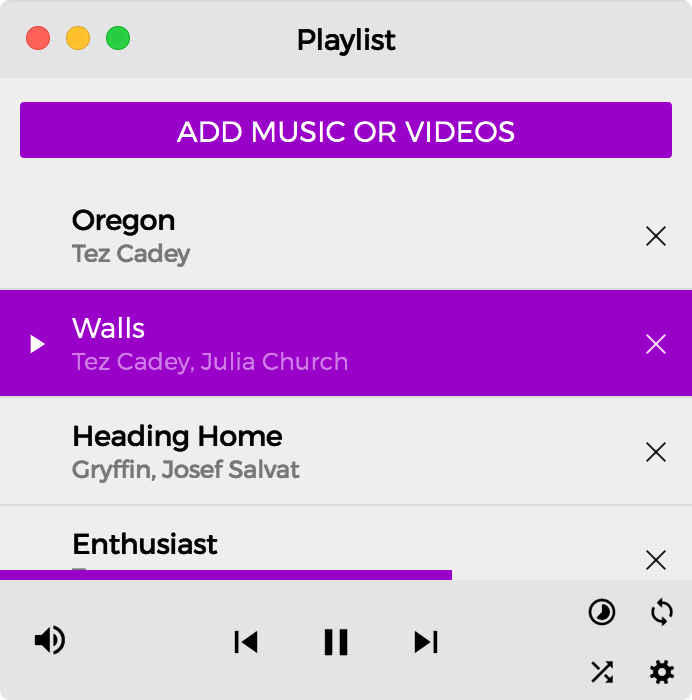Screen dimensions: 692x700
Task: Tap the Add Music or Videos button
Action: [x=345, y=130]
